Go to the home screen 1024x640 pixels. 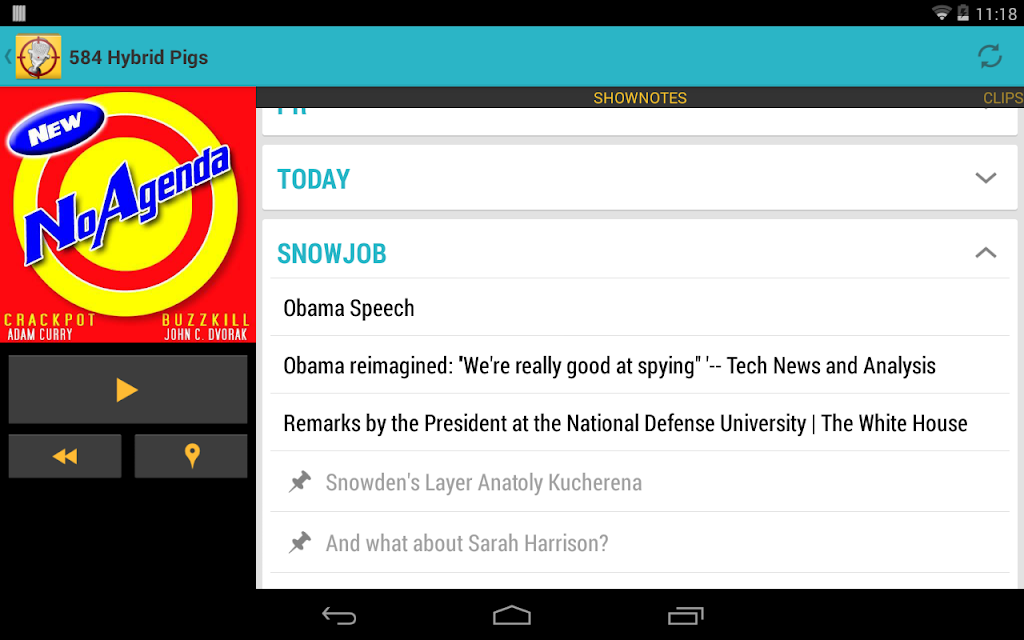click(511, 615)
